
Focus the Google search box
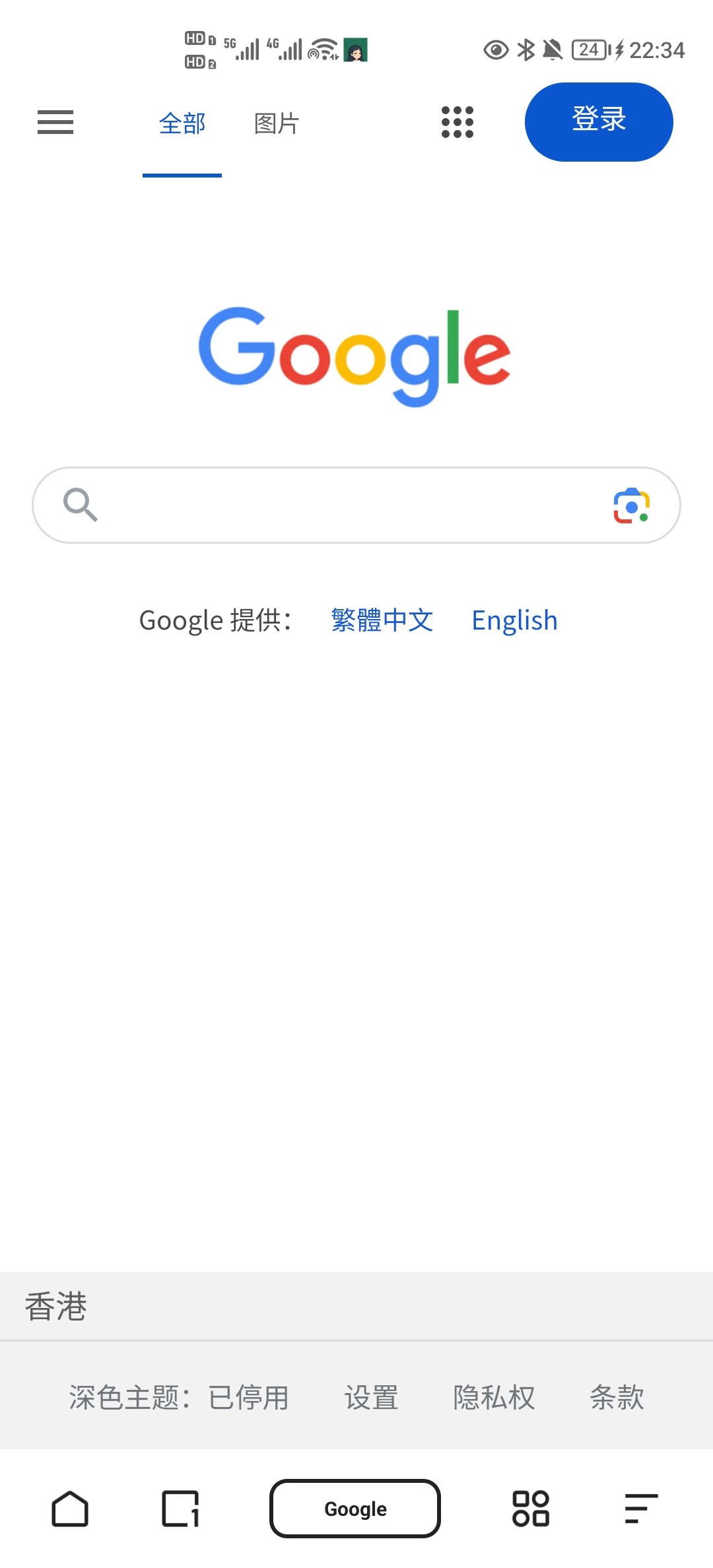(x=350, y=506)
